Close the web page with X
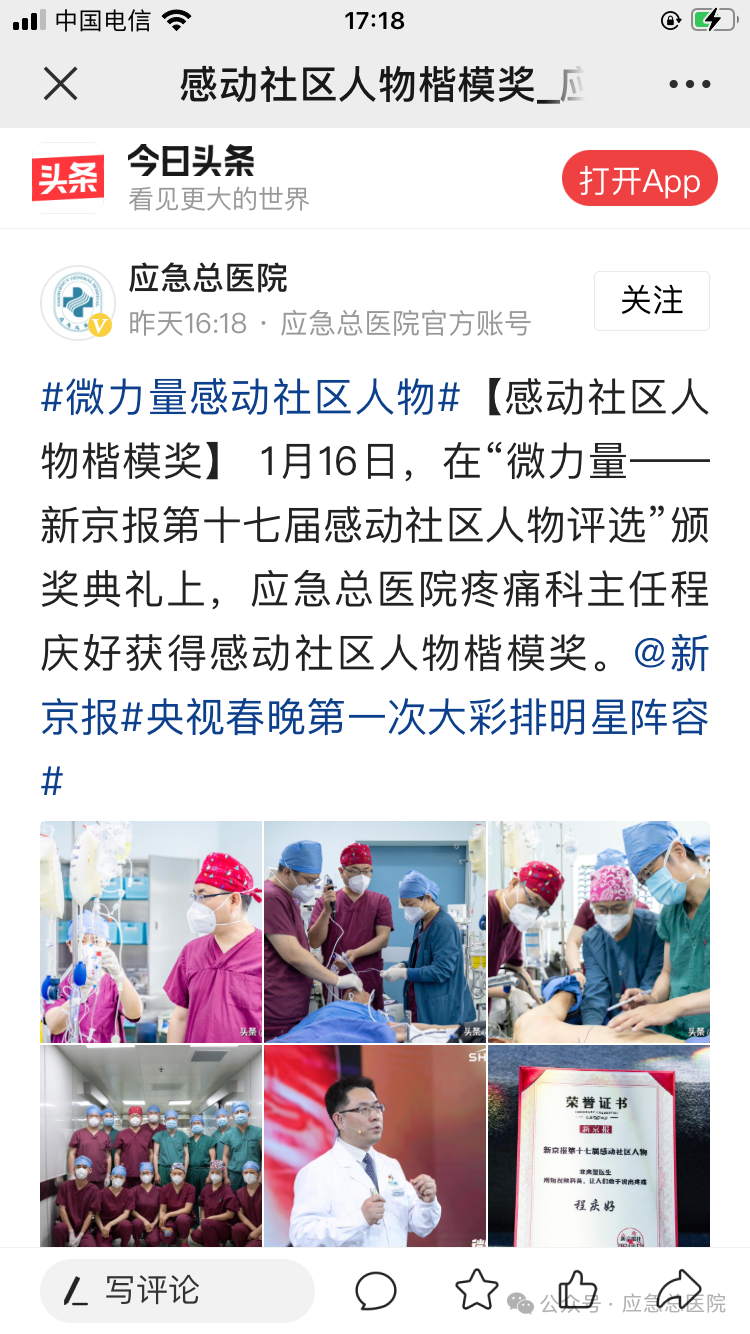This screenshot has height=1334, width=750. (x=61, y=85)
